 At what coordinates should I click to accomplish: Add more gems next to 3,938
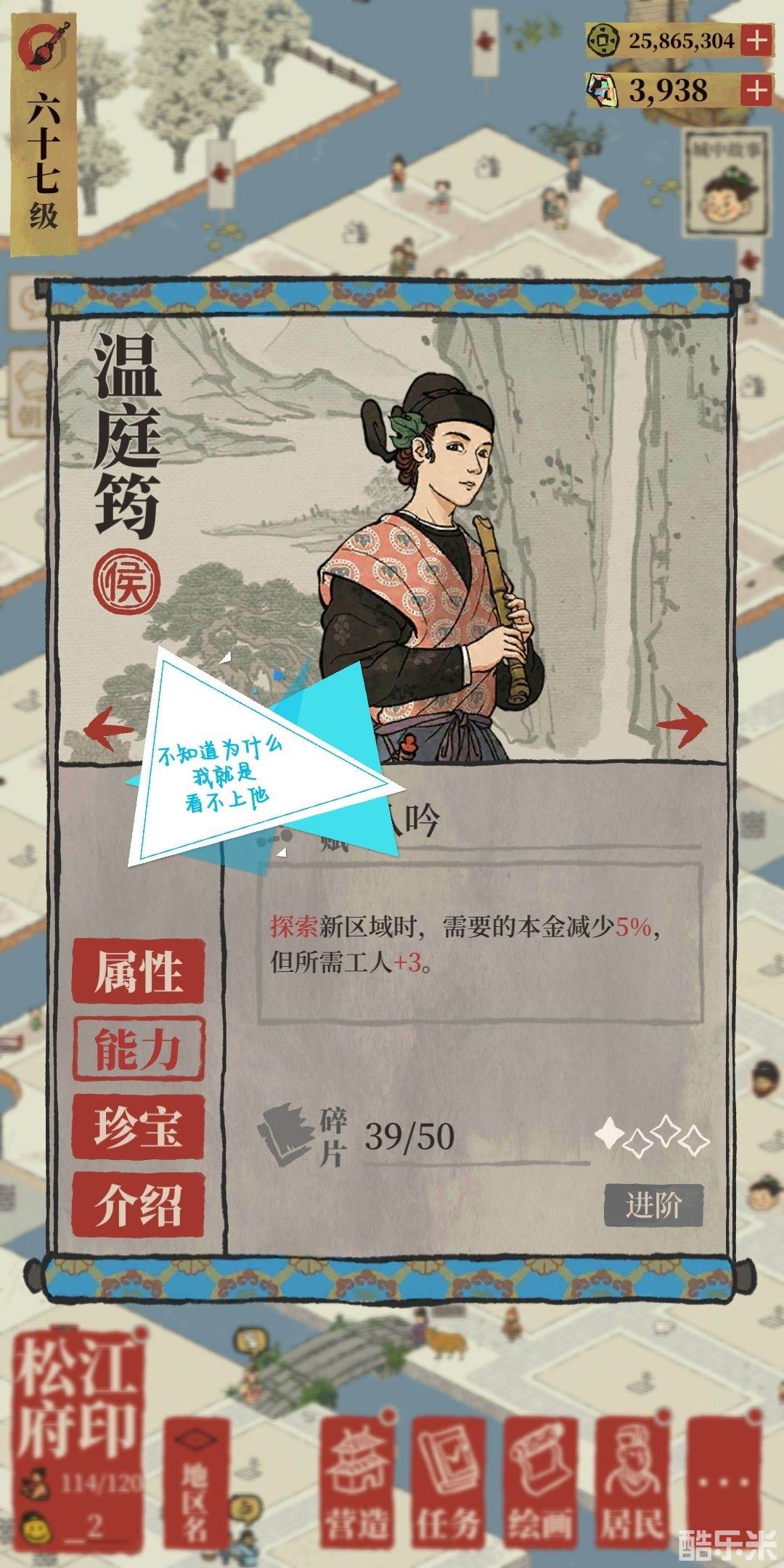tap(757, 90)
